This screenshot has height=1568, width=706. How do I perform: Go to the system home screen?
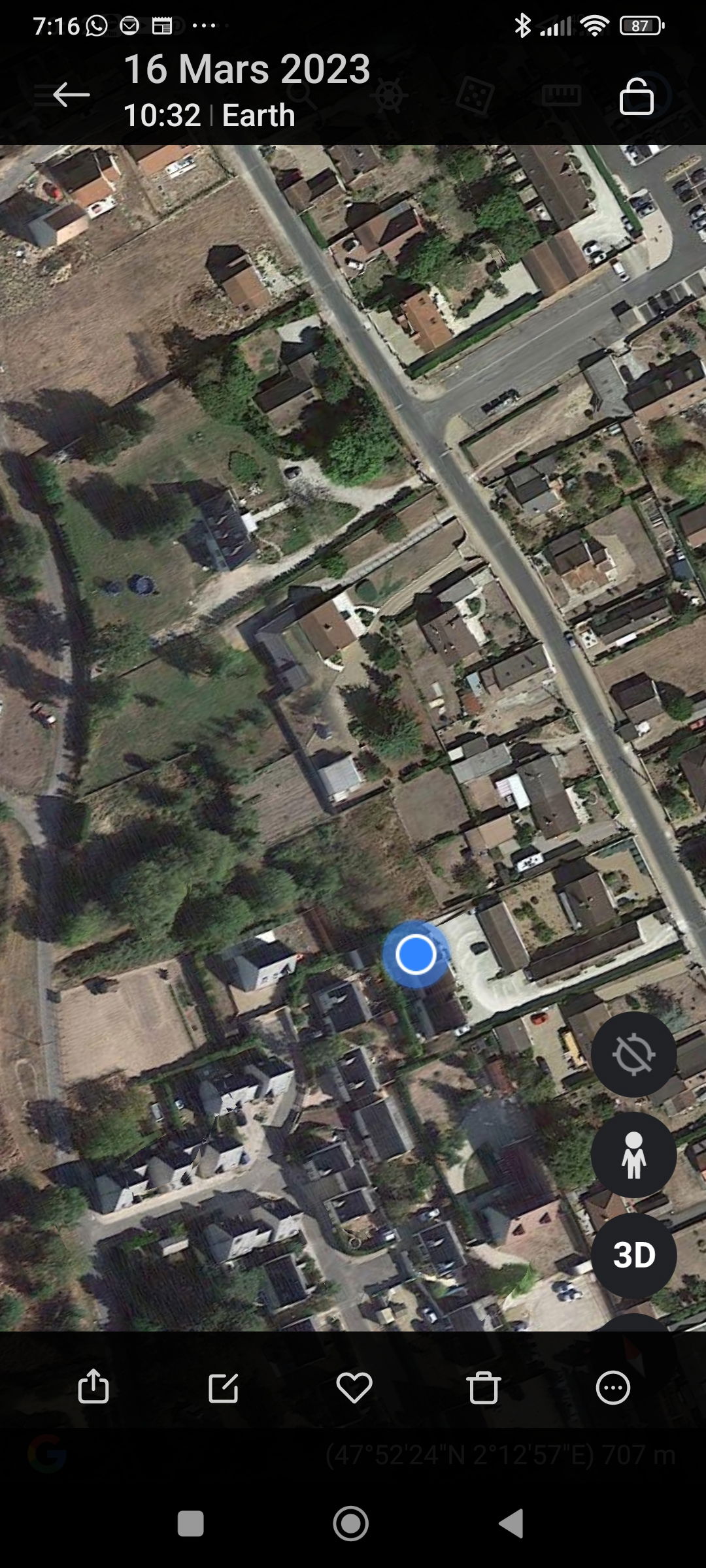pos(351,1524)
